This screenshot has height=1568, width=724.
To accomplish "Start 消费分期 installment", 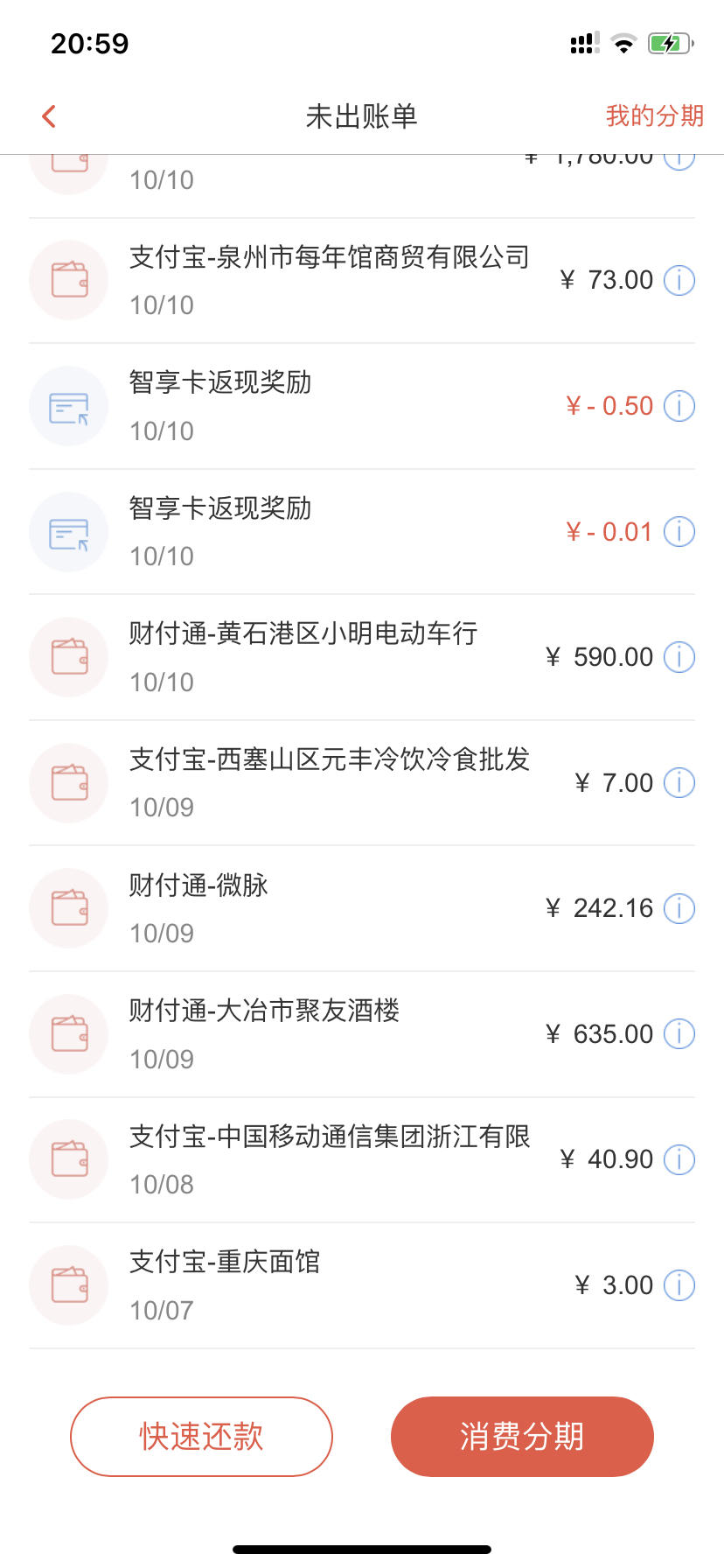I will tap(522, 1437).
